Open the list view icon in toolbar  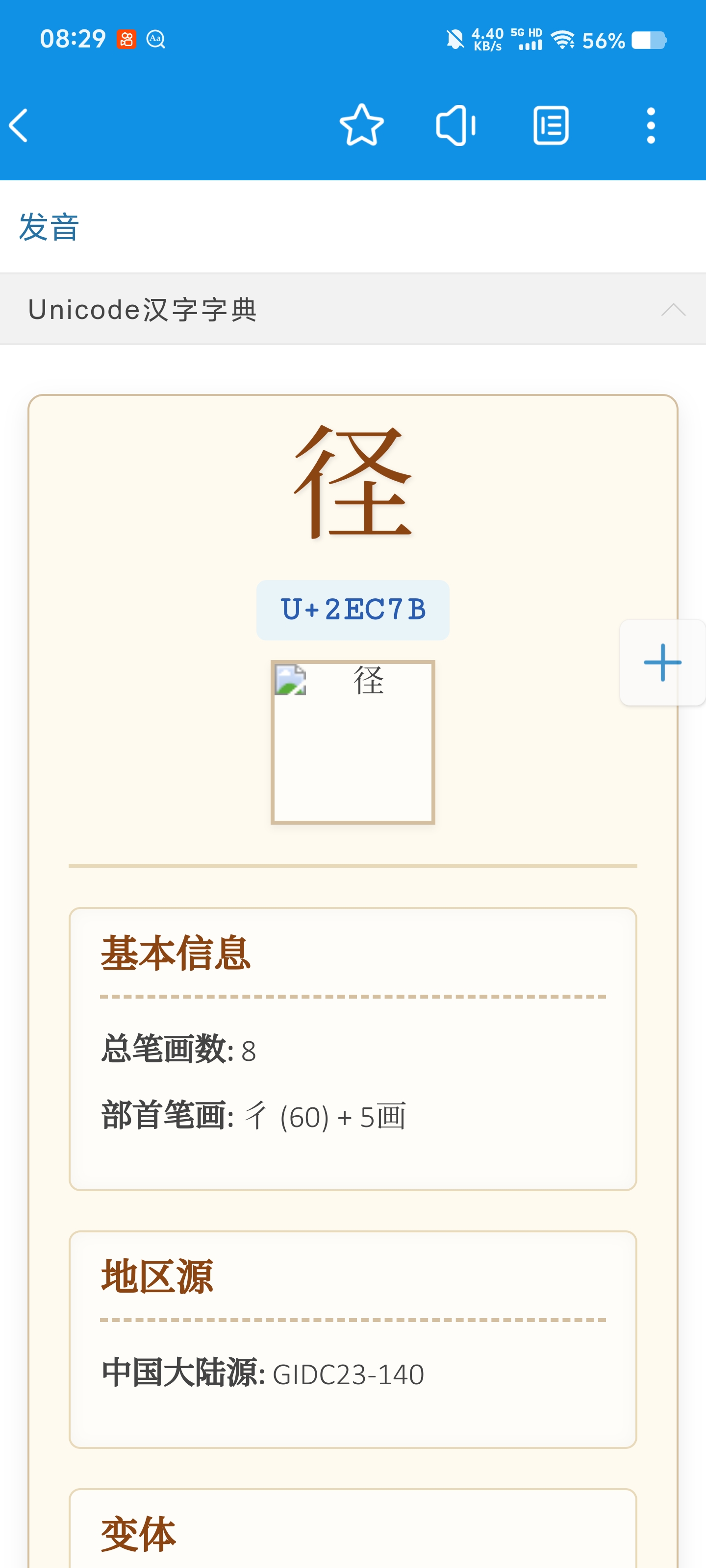pyautogui.click(x=551, y=125)
